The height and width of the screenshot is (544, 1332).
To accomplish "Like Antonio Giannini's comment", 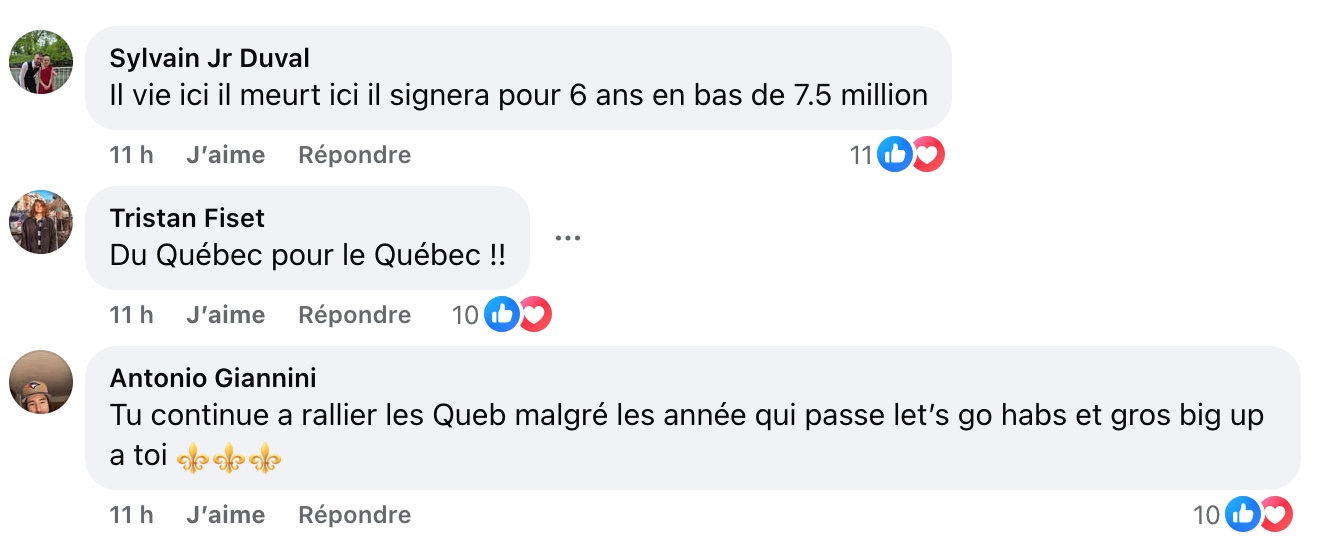I will point(225,515).
